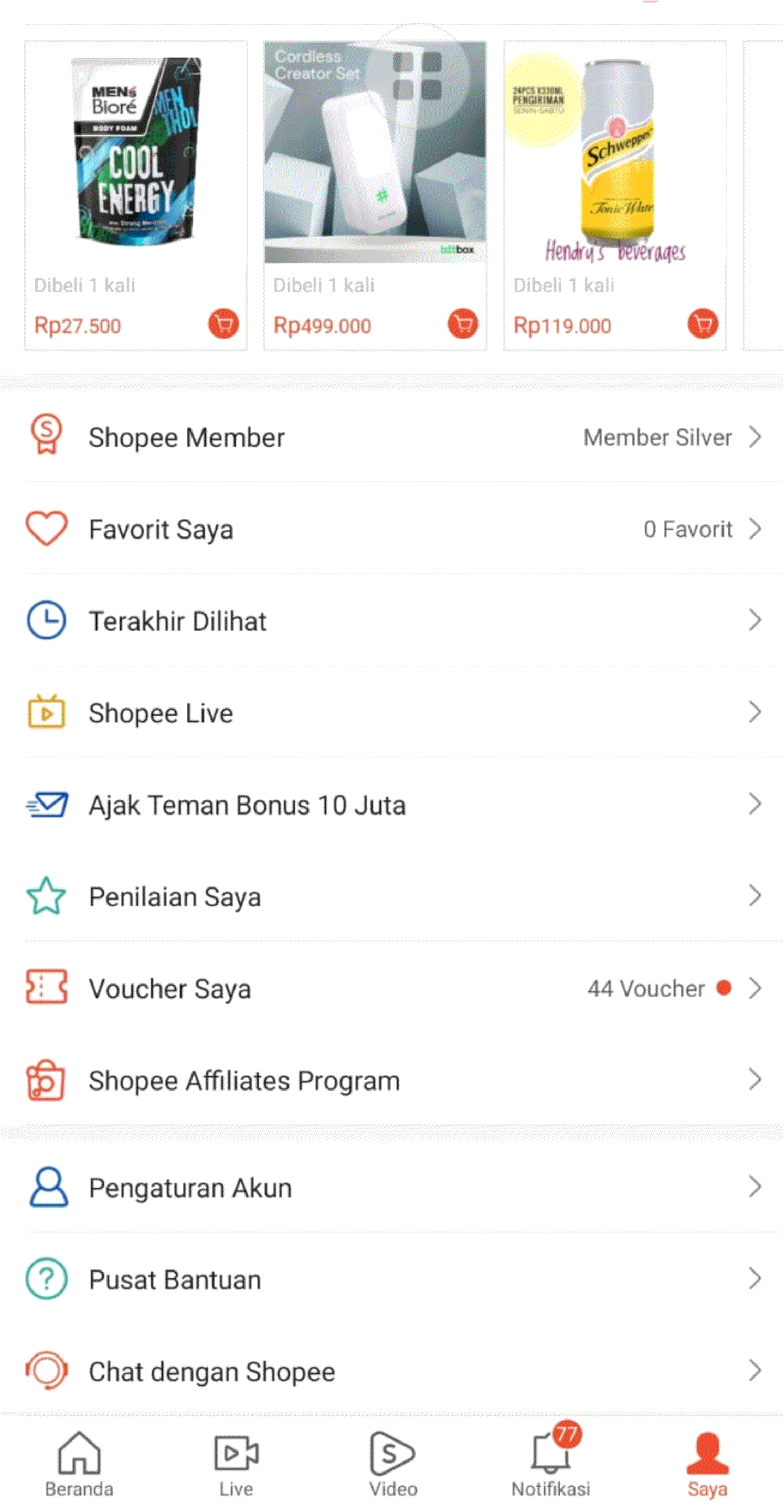Click the Shopee Affiliates Program bag icon
The width and height of the screenshot is (784, 1512).
pos(46,1081)
